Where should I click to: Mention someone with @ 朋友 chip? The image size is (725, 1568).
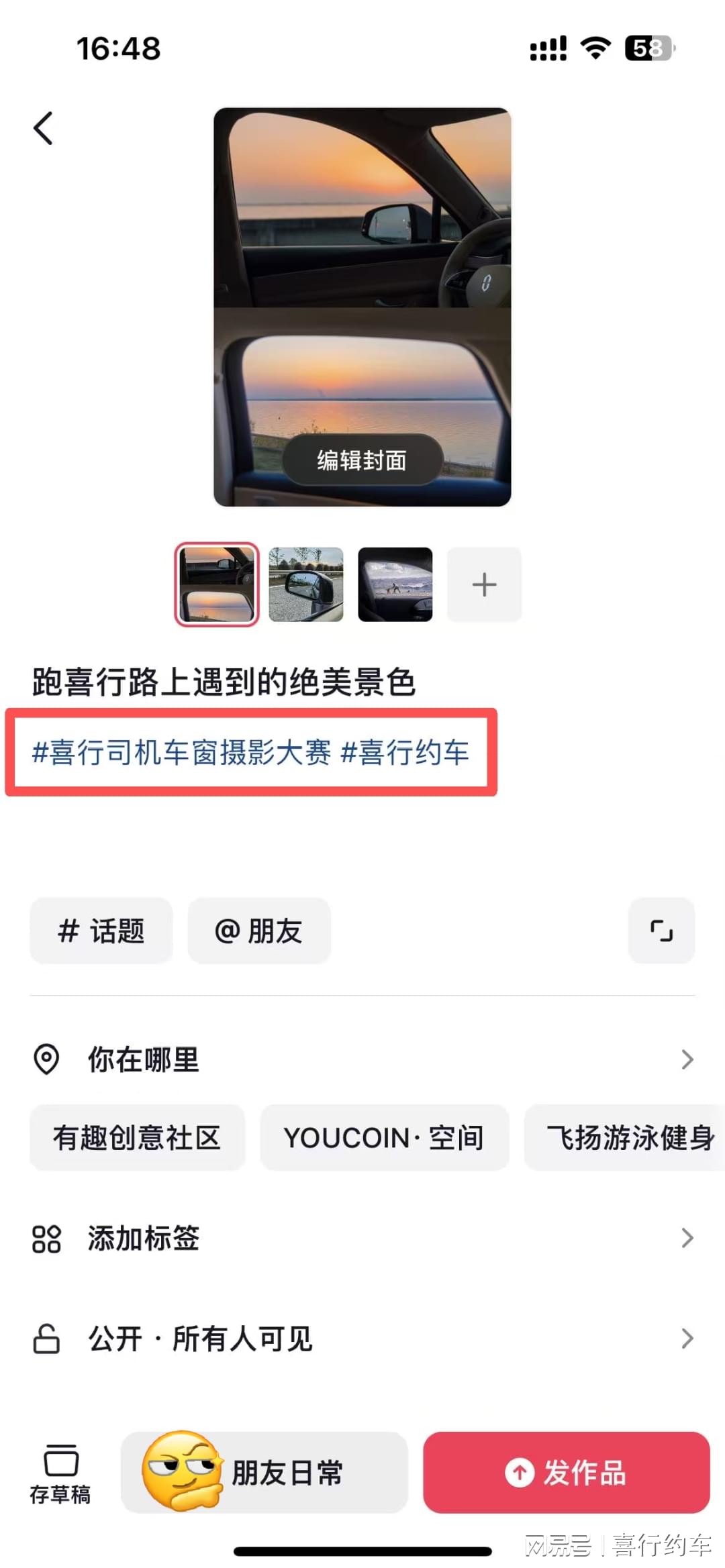(259, 931)
